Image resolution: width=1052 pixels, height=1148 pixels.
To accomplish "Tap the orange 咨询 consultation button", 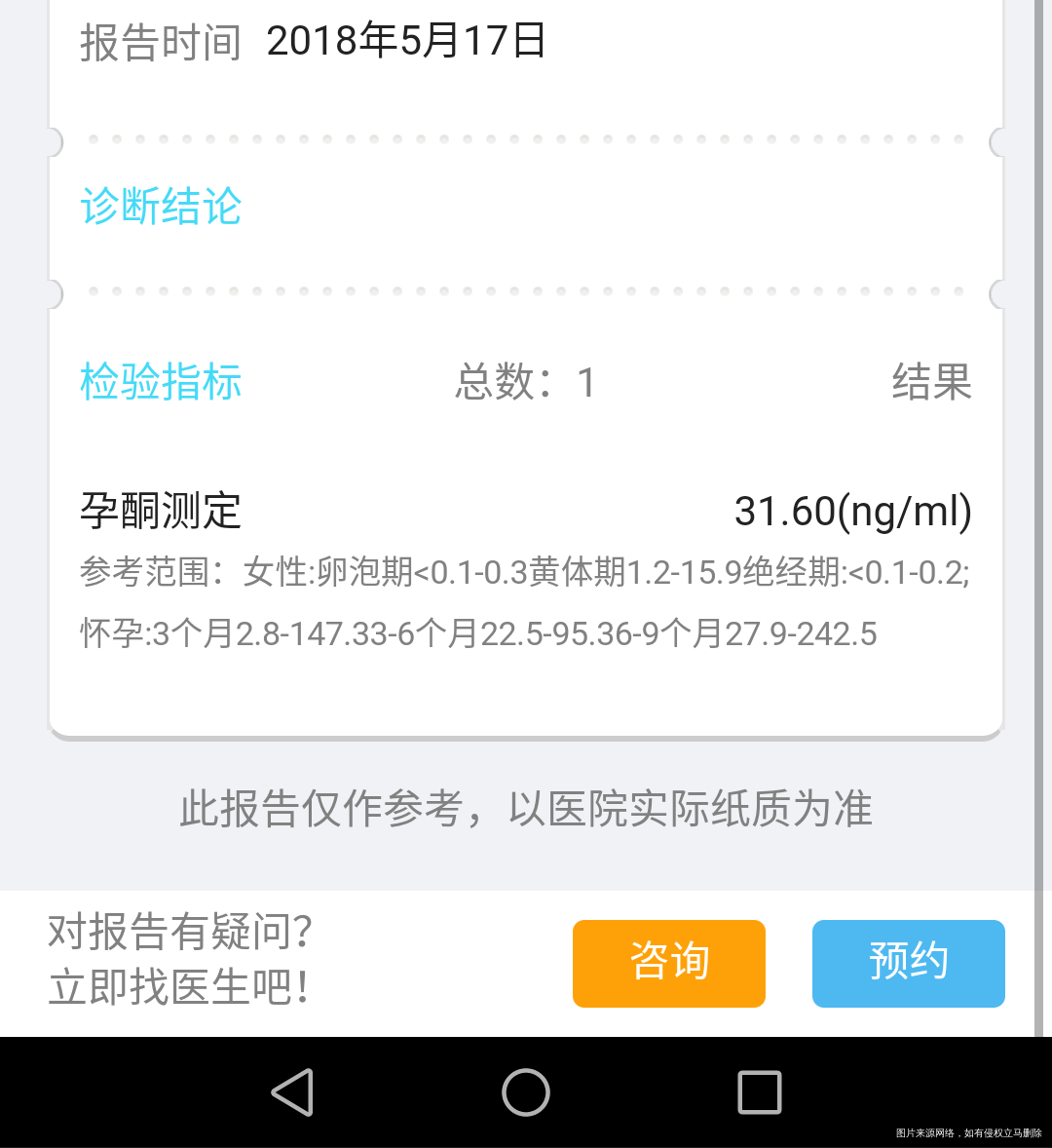I will [x=669, y=963].
